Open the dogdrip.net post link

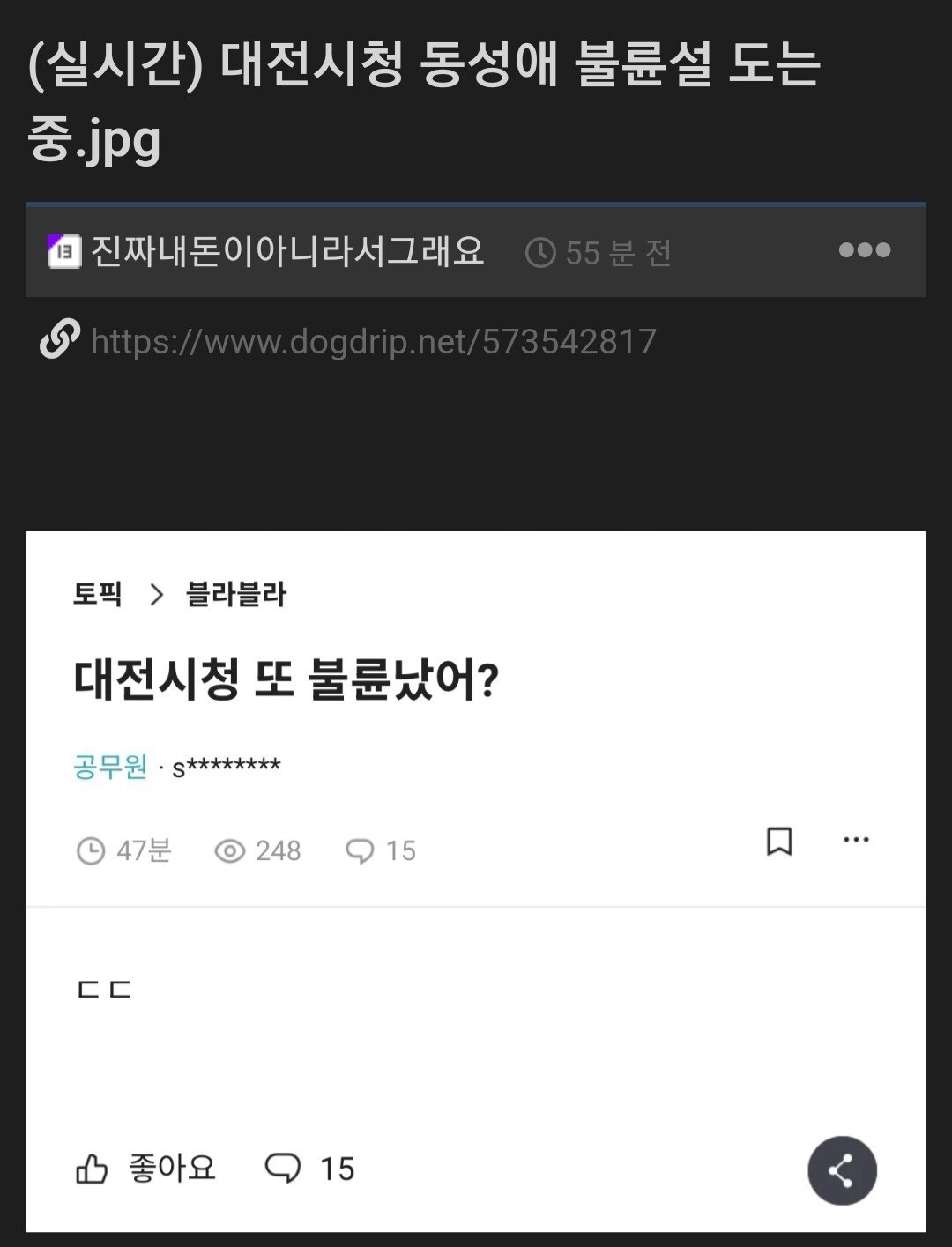373,342
